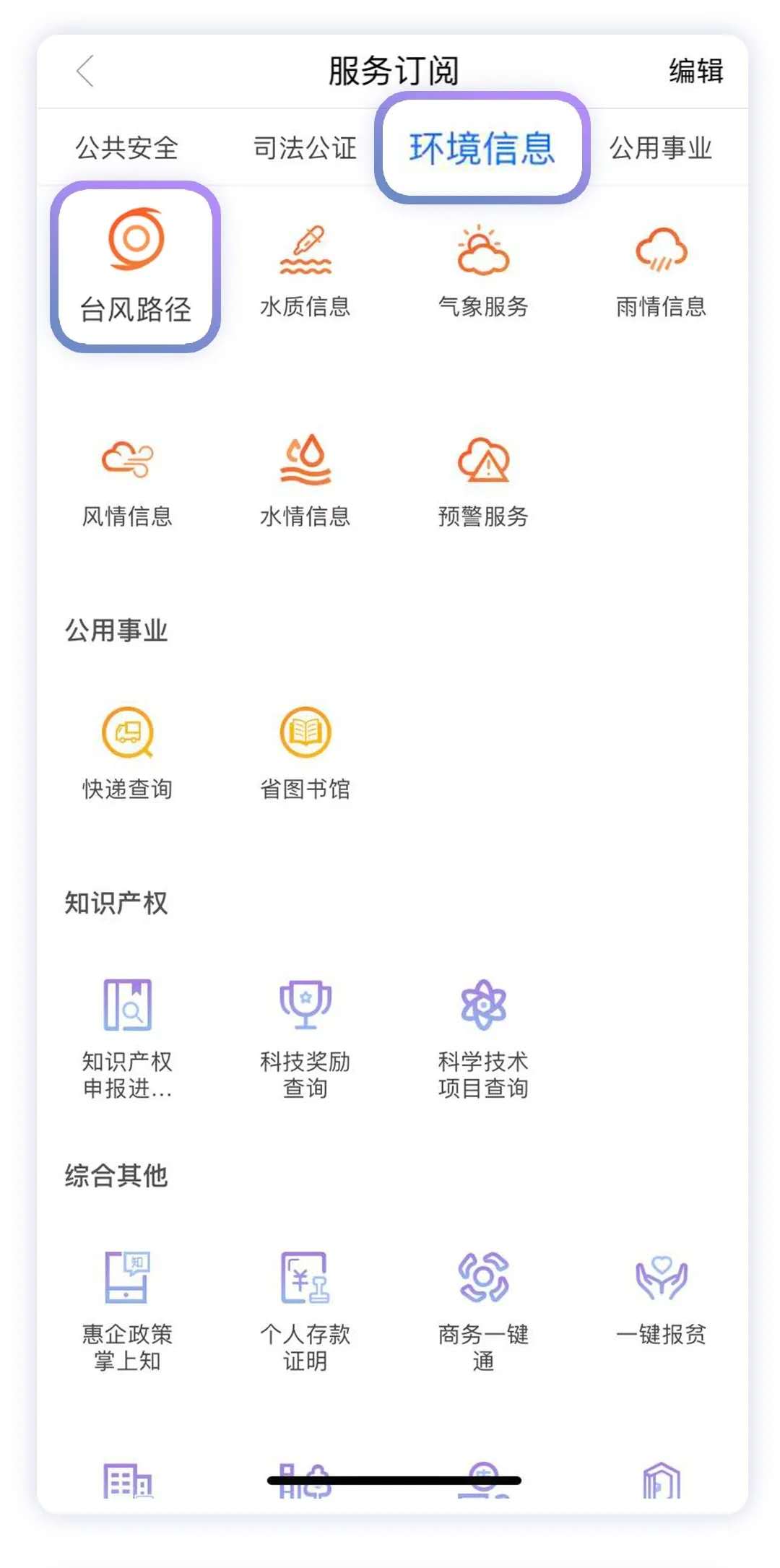Select the 环境信息 tab
780x1568 pixels.
tap(482, 148)
